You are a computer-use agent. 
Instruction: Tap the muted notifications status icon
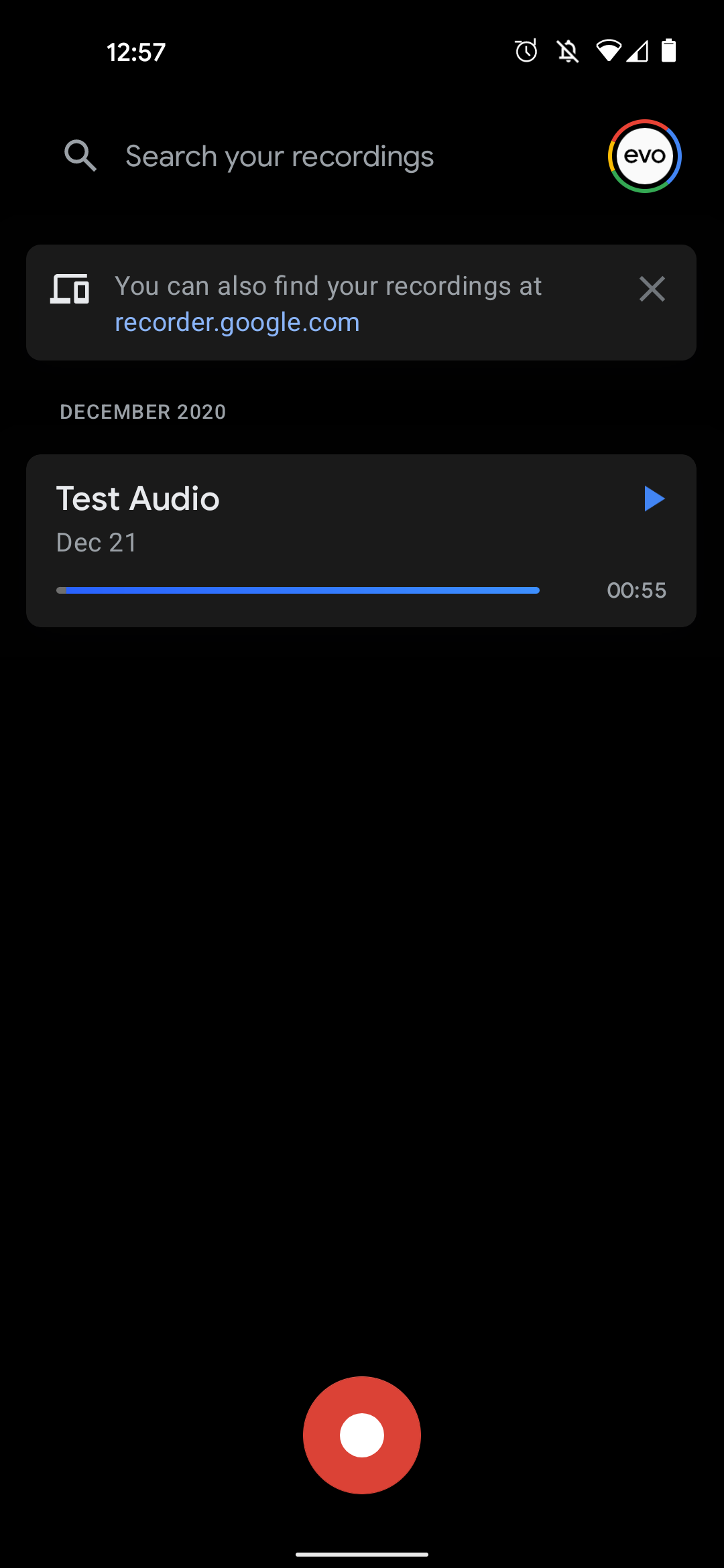(x=566, y=51)
